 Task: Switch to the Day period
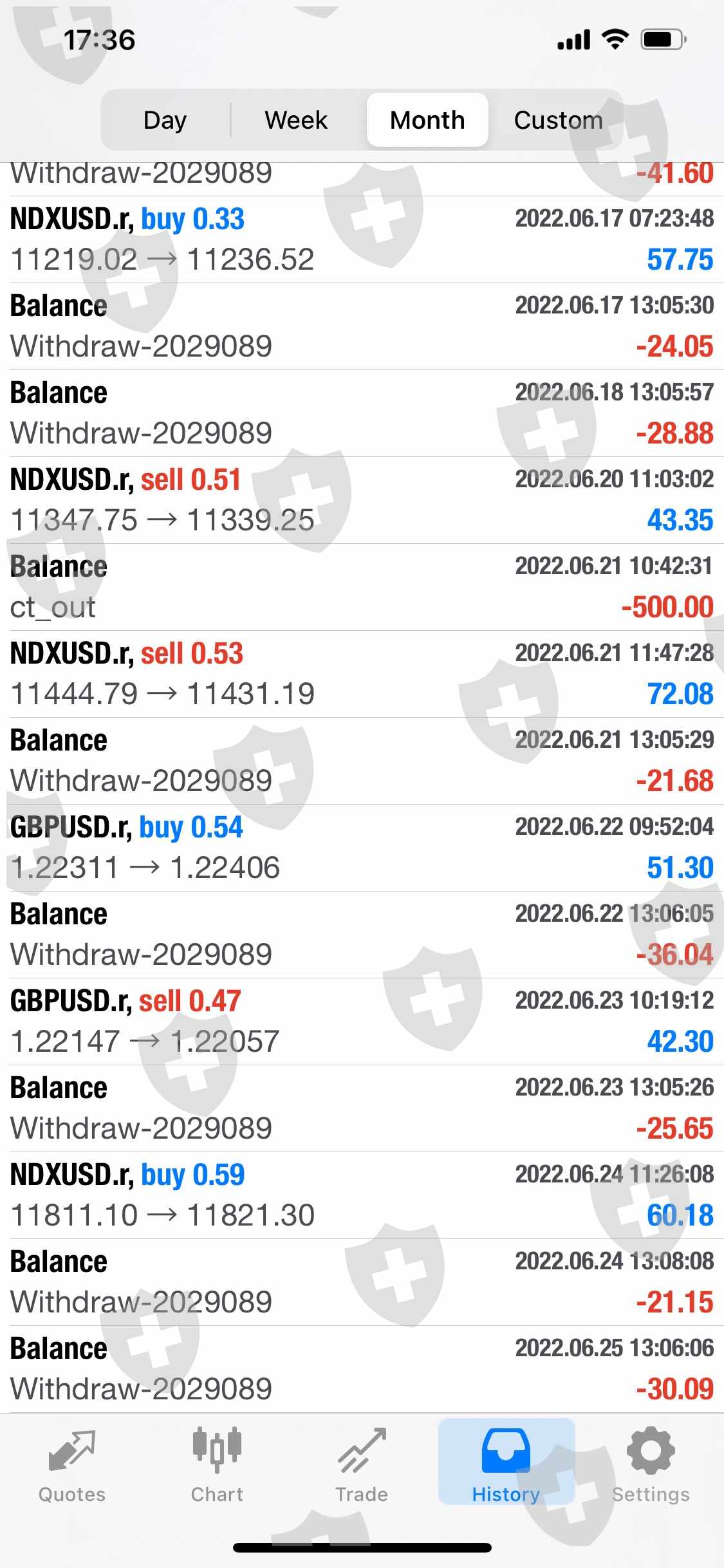click(165, 120)
